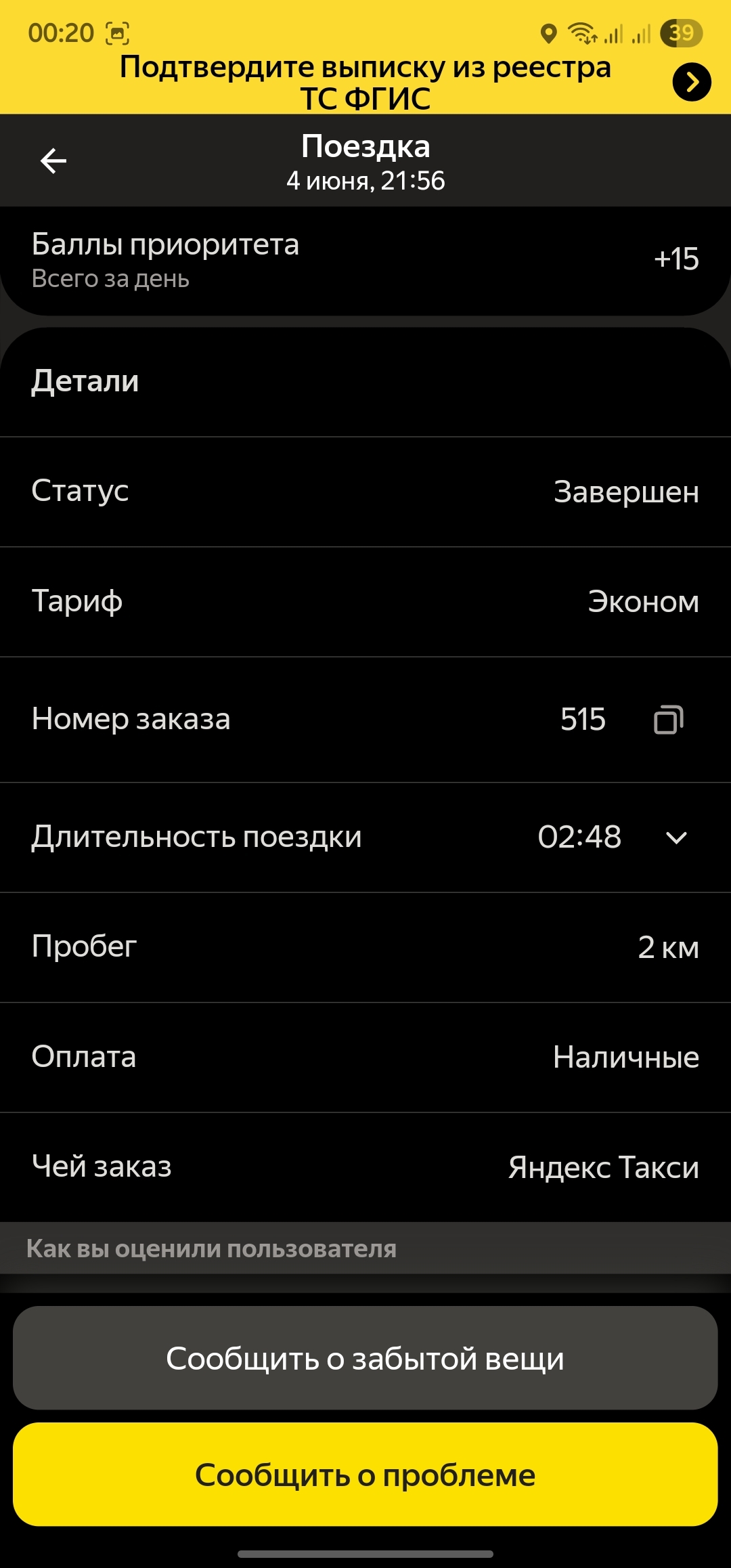This screenshot has height=1568, width=731.
Task: Tap Сообщить о забытой вещи
Action: click(x=365, y=1358)
